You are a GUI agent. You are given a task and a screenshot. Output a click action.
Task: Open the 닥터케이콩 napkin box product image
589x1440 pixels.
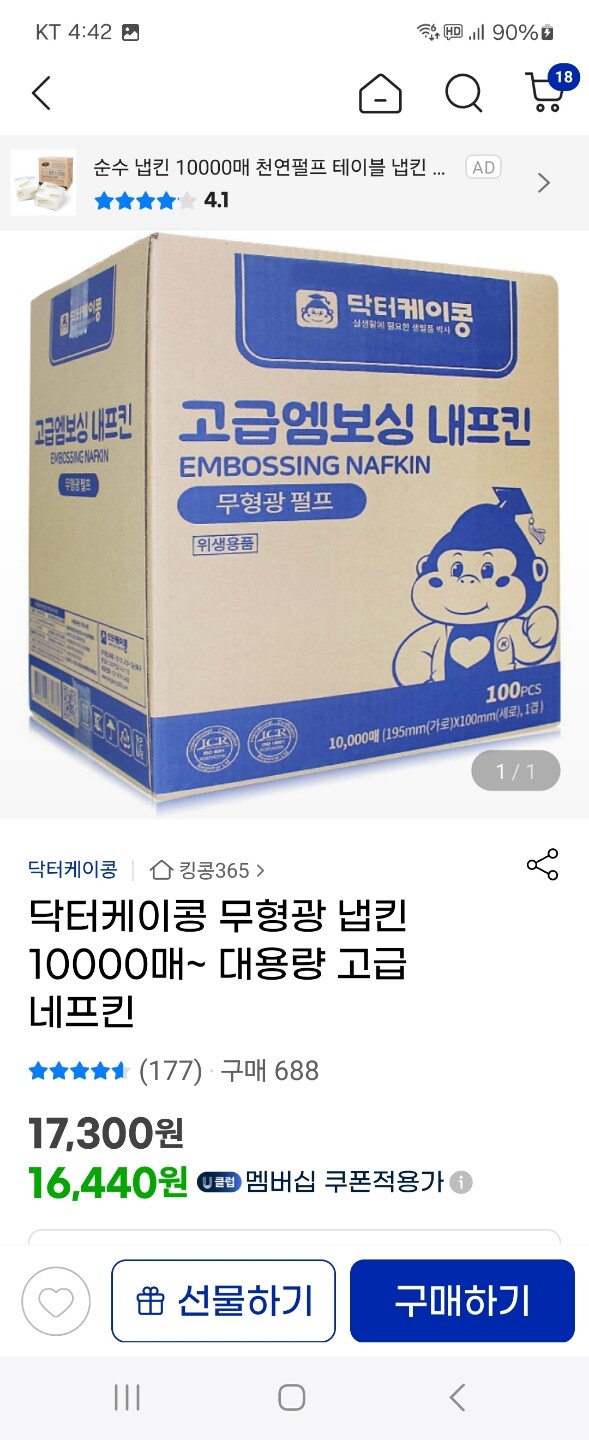point(294,524)
